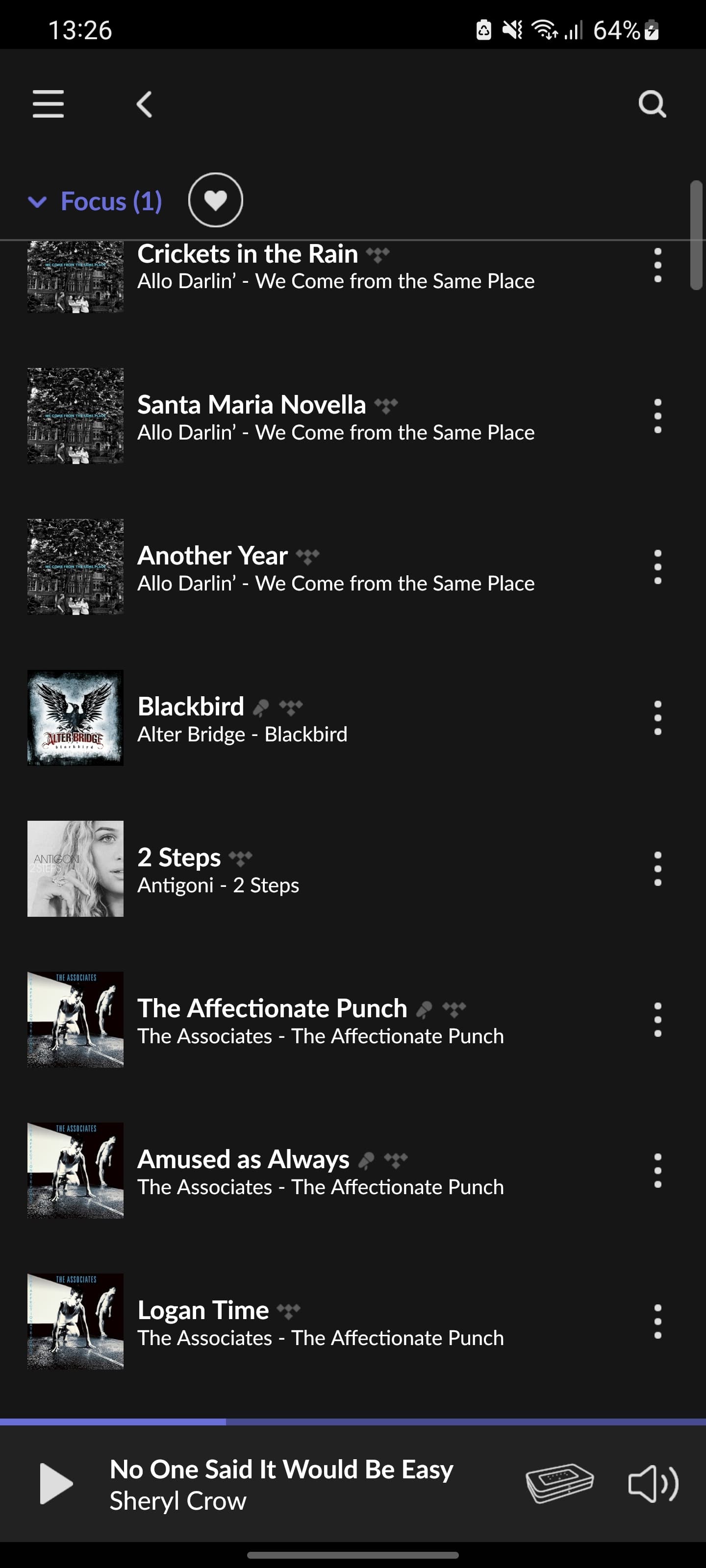The width and height of the screenshot is (706, 1568).
Task: Open options for The Affectionate Punch track
Action: pyautogui.click(x=657, y=1020)
